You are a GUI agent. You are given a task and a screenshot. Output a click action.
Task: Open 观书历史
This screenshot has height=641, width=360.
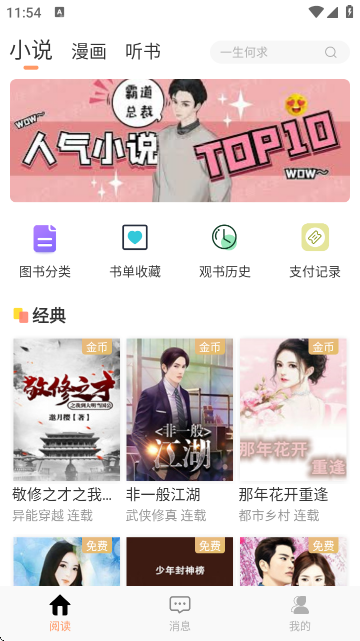click(x=225, y=251)
